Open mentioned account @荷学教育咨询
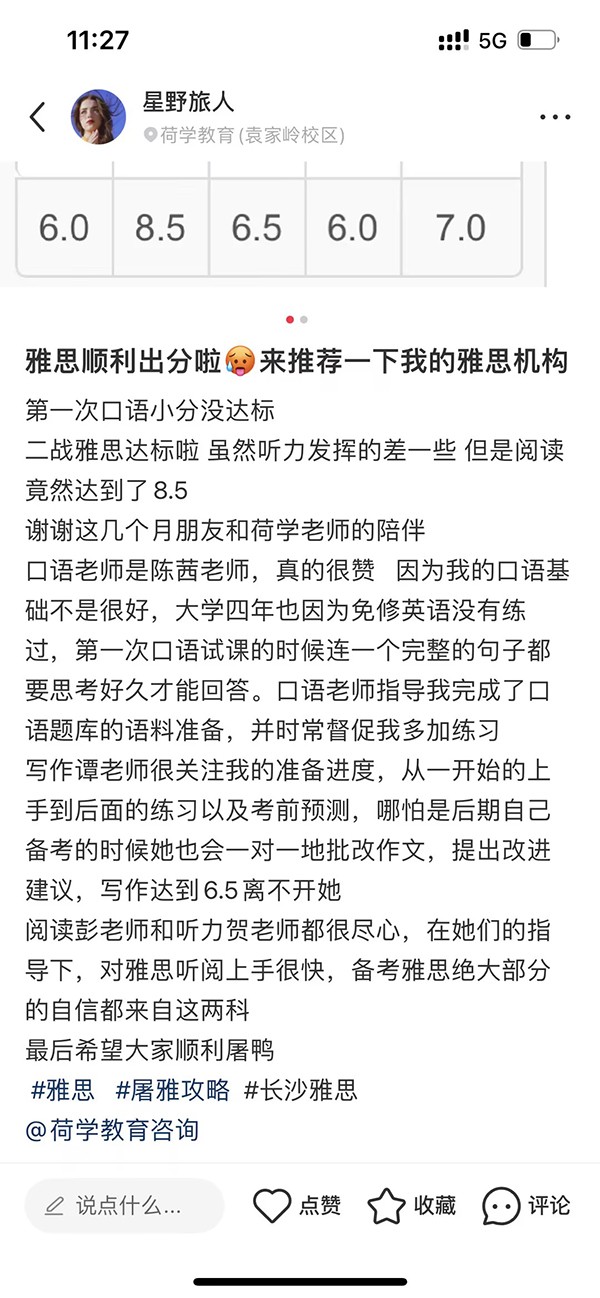The width and height of the screenshot is (600, 1298). point(112,1130)
